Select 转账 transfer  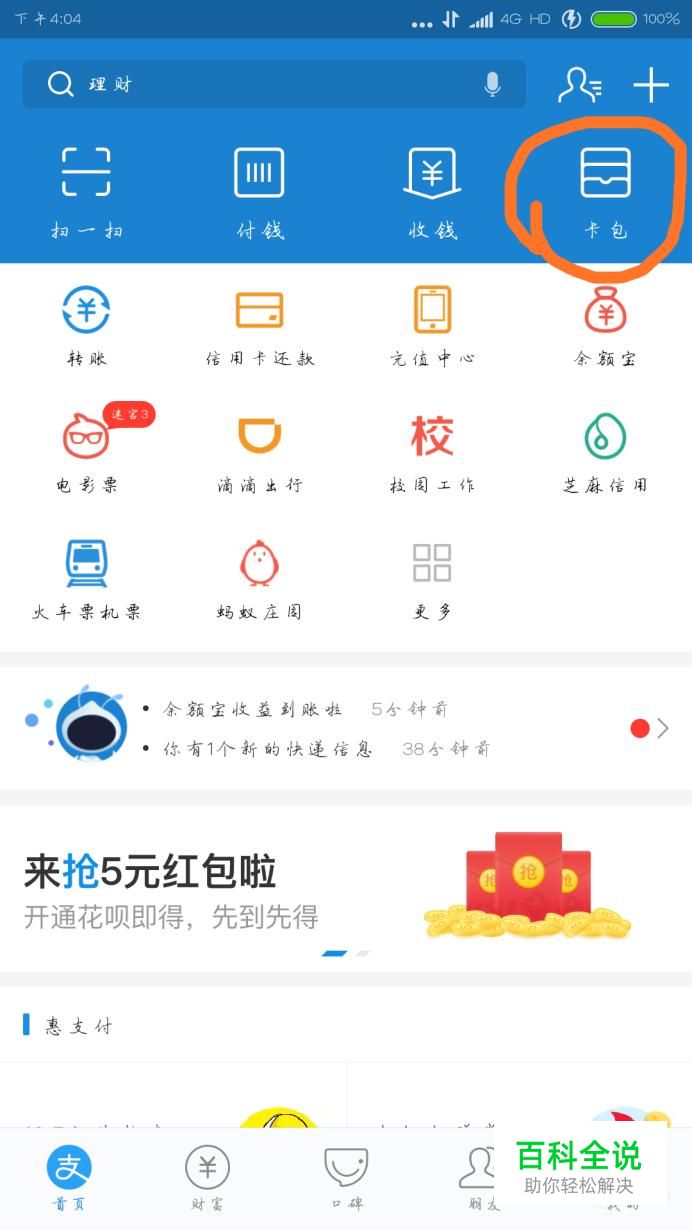click(86, 325)
